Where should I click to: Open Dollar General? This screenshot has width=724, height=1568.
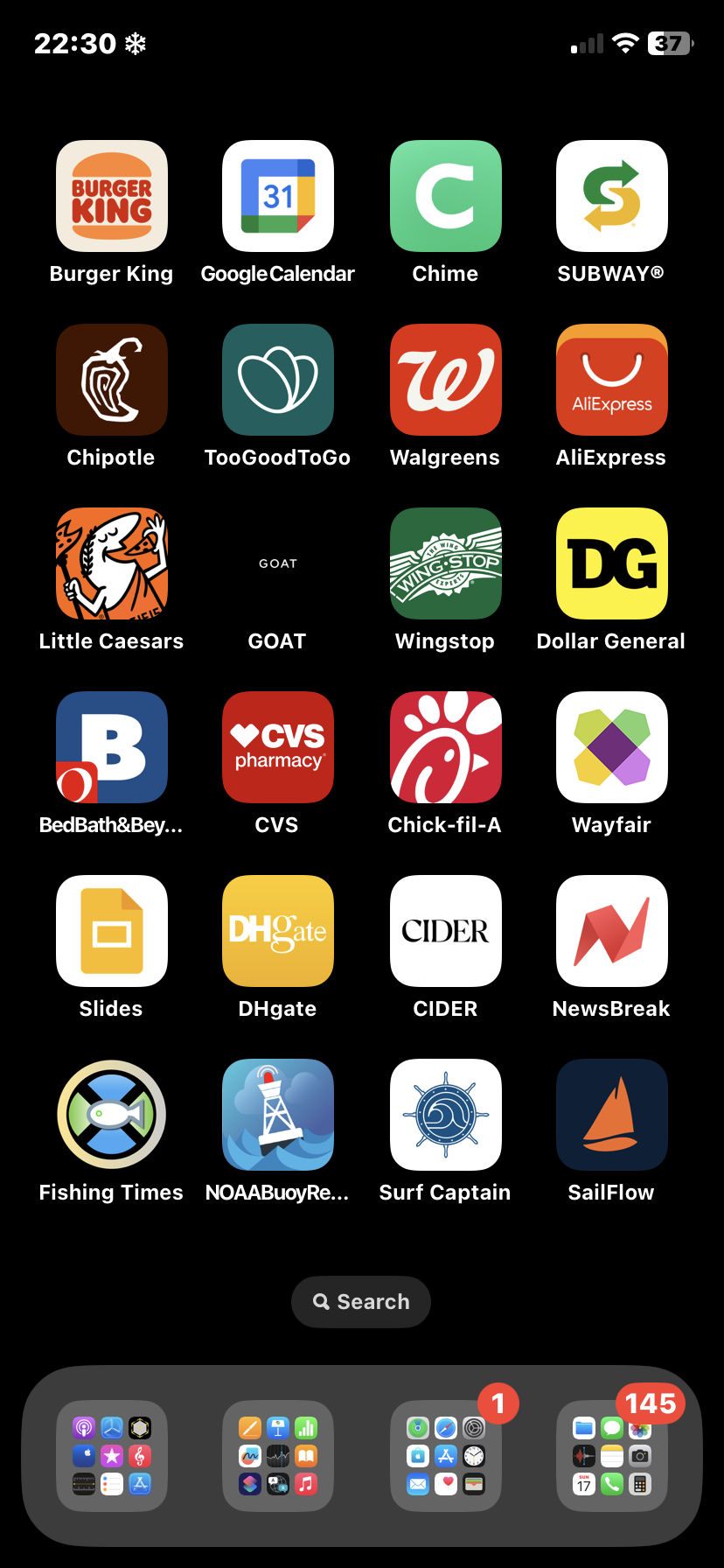(612, 563)
